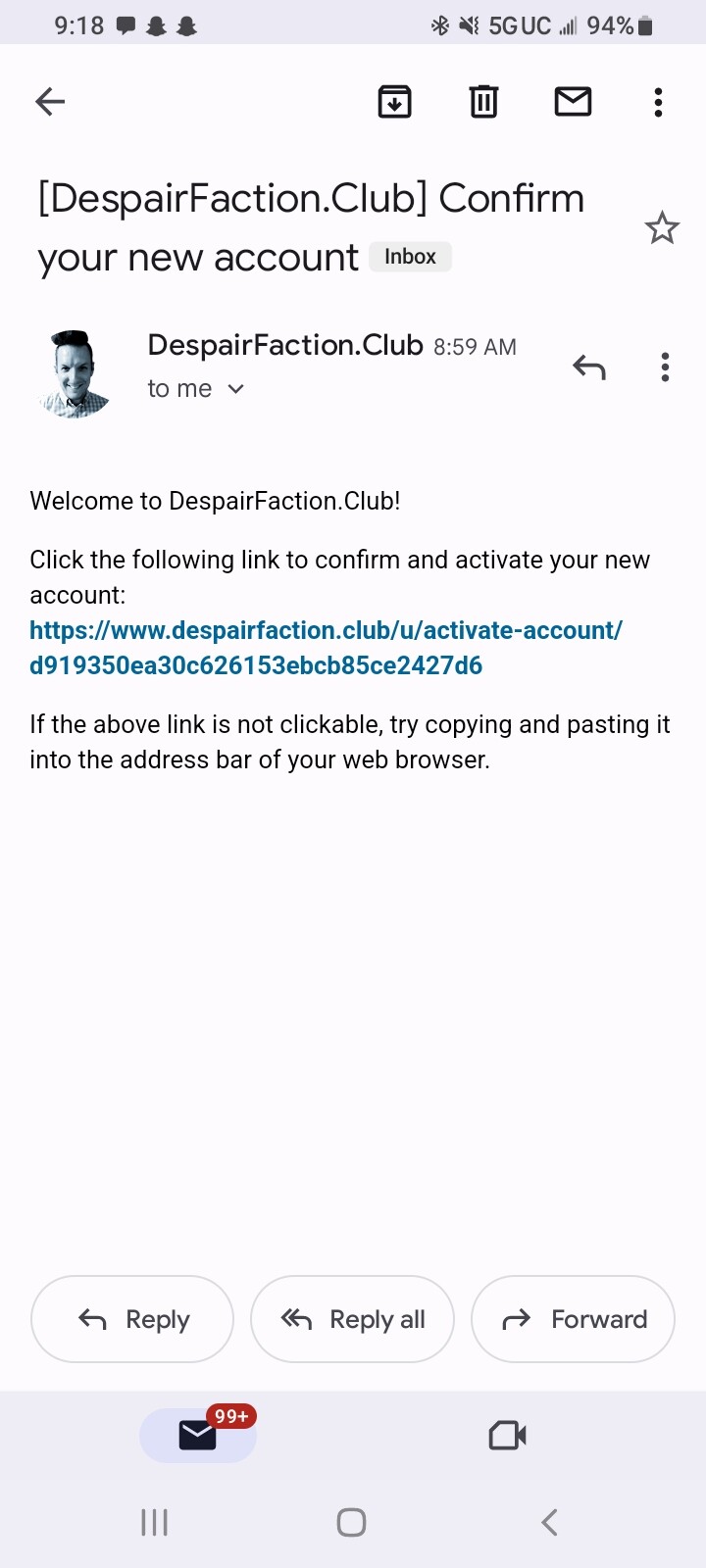This screenshot has height=1568, width=706.
Task: Star this confirmation email
Action: coord(662,228)
